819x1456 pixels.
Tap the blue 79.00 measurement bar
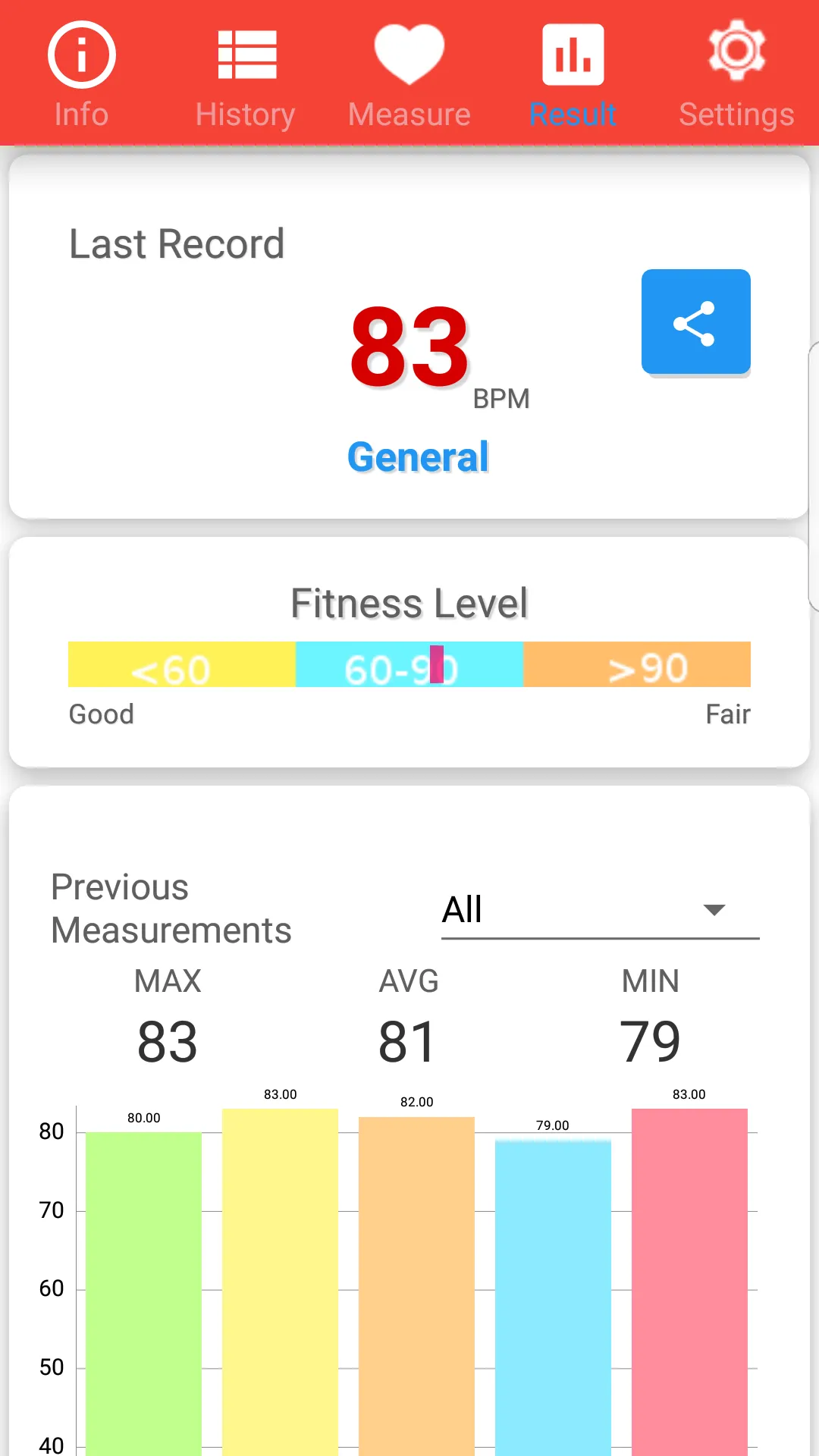pyautogui.click(x=552, y=1289)
